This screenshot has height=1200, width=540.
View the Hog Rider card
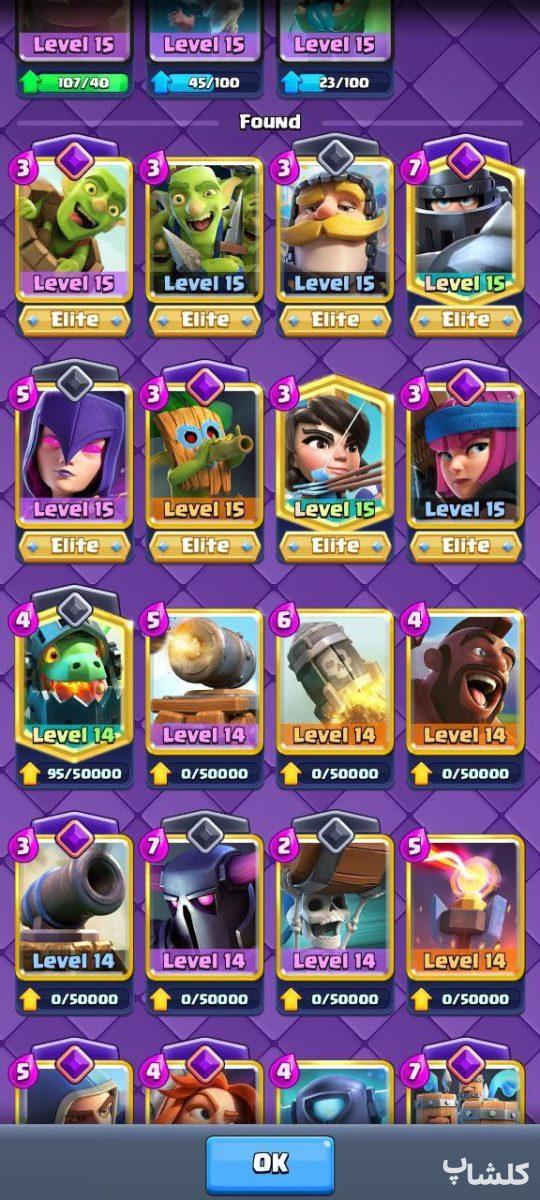click(x=465, y=681)
